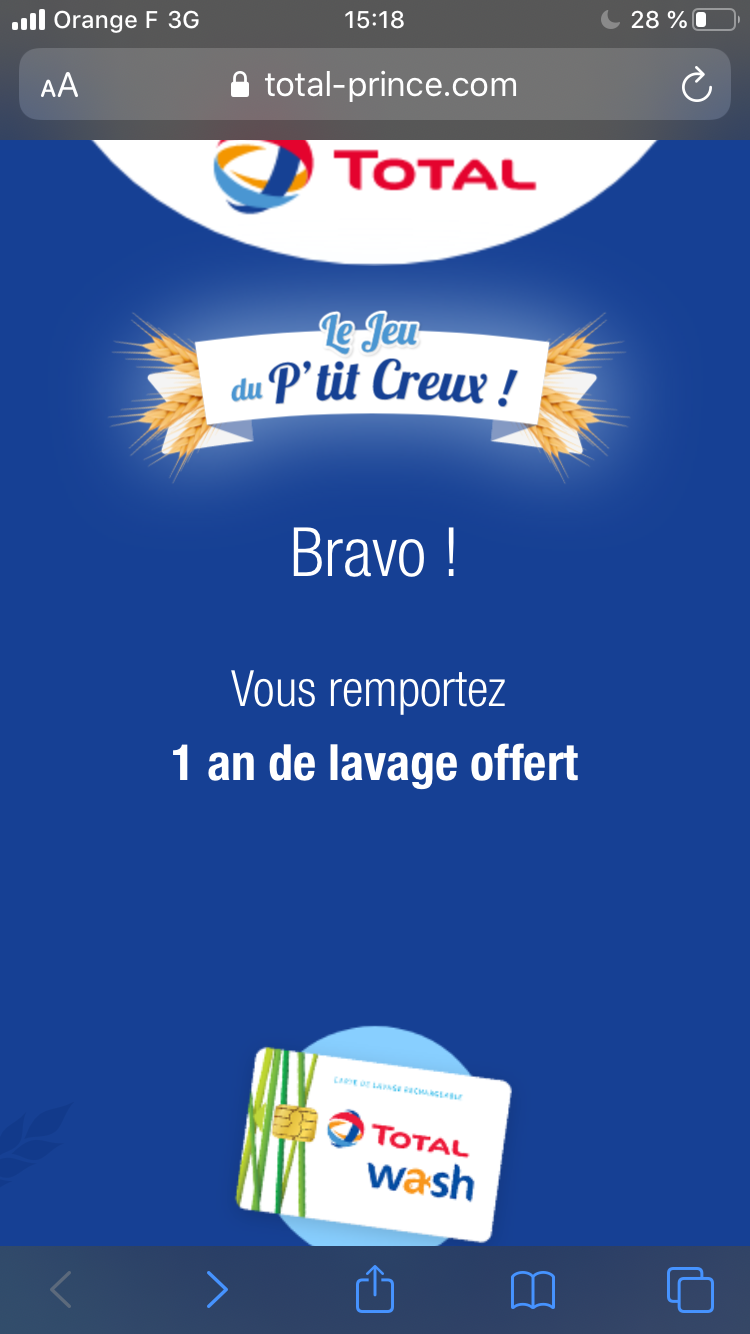Open Safari bookmarks book icon
The image size is (750, 1334).
point(533,1290)
